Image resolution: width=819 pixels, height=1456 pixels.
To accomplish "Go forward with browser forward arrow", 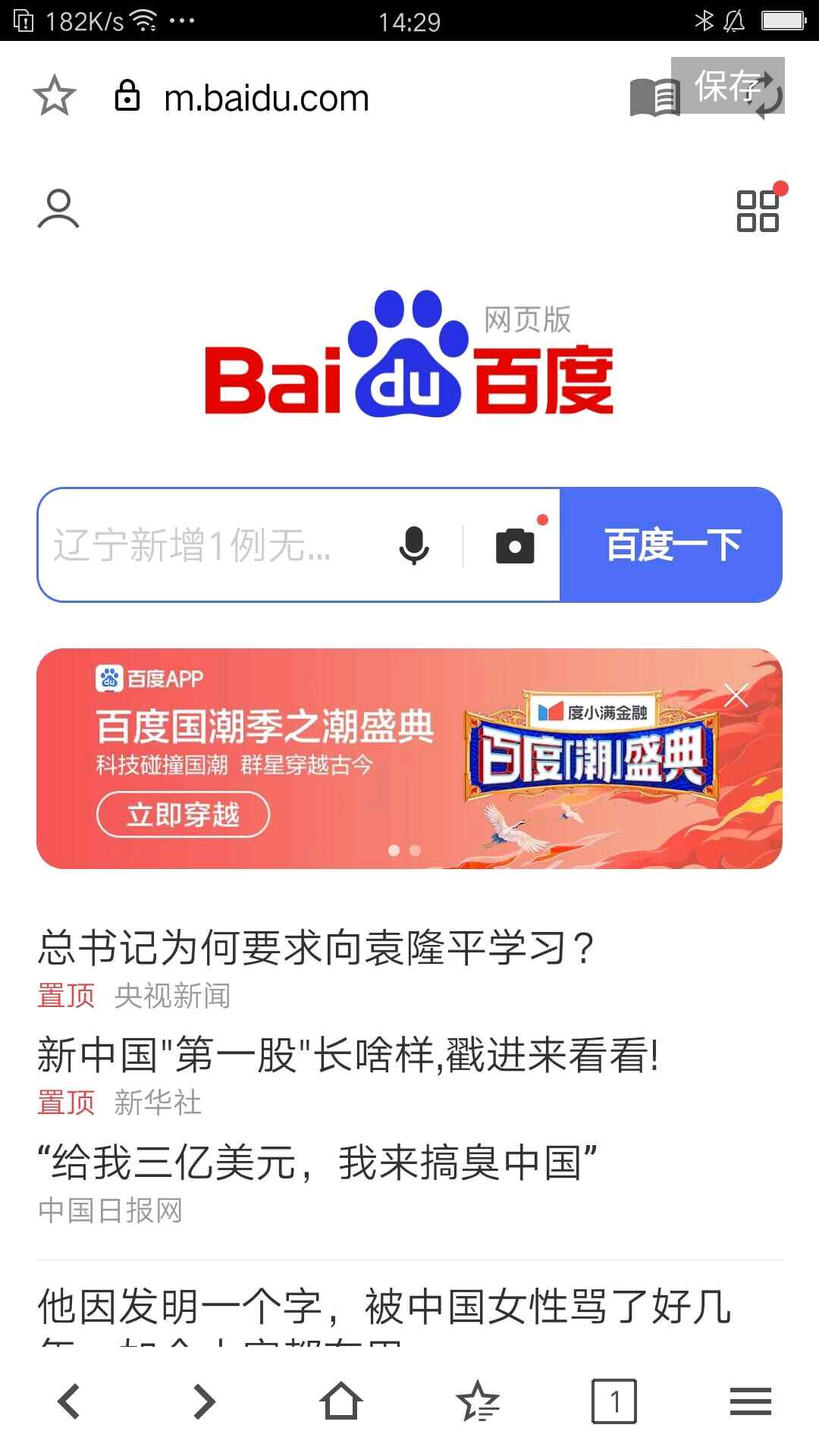I will click(x=205, y=1401).
